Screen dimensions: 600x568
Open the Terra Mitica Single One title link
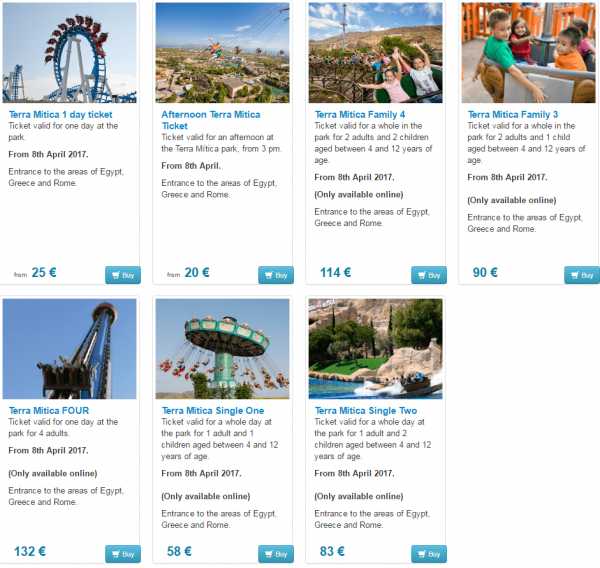[211, 411]
